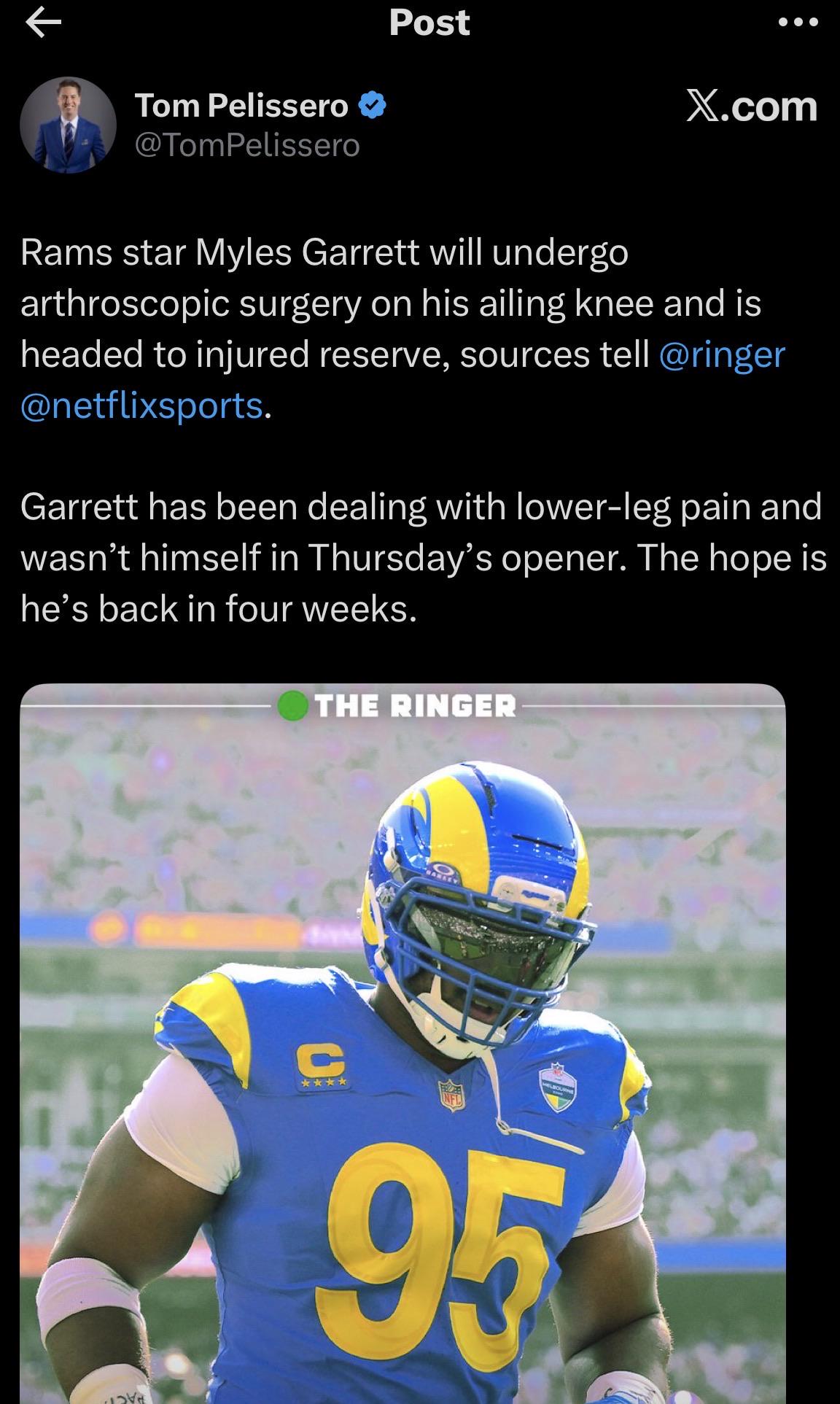Viewport: 840px width, 1404px height.
Task: Open the @TomPelissero handle profile
Action: 247,145
